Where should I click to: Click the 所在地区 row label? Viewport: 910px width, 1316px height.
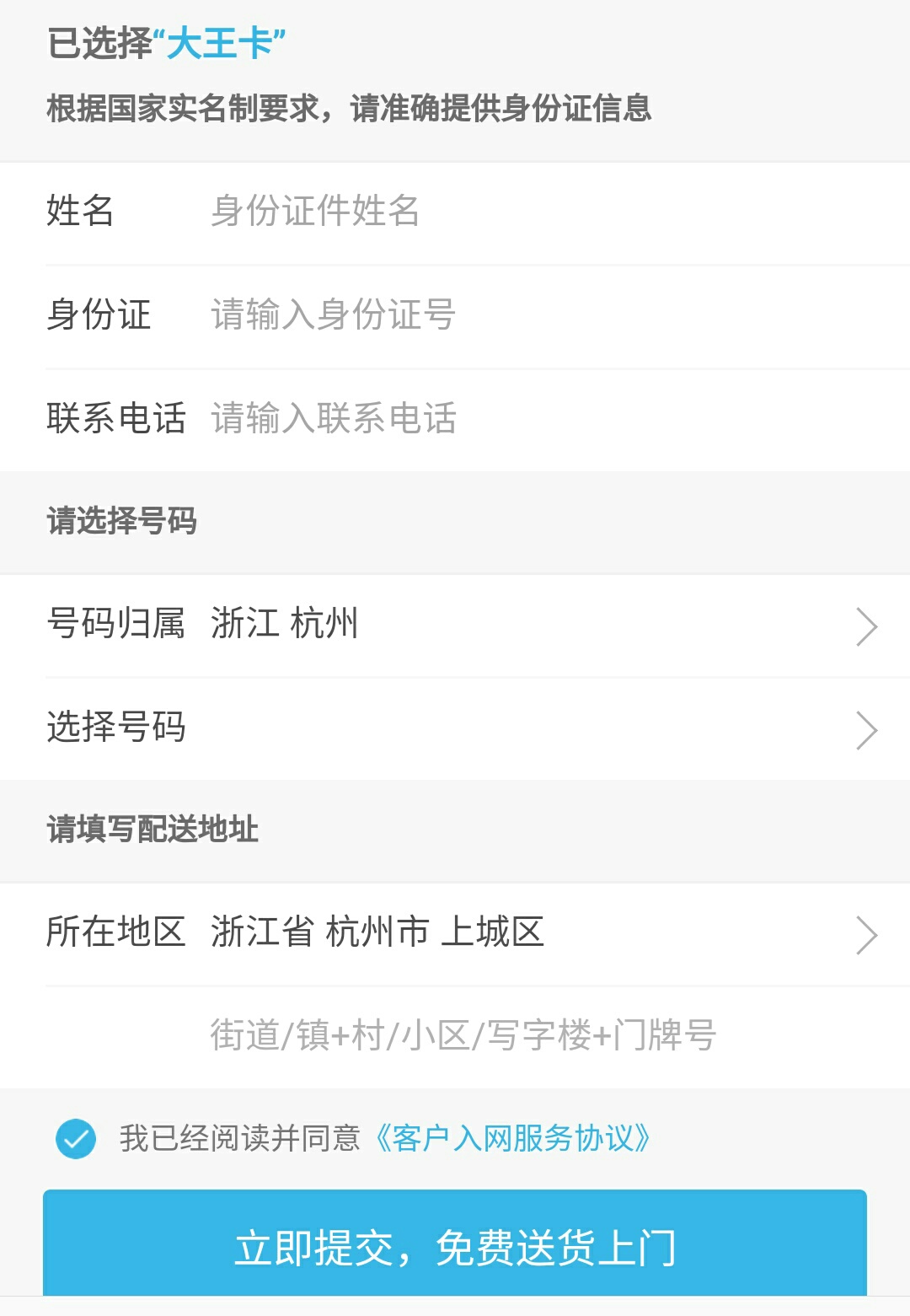115,933
